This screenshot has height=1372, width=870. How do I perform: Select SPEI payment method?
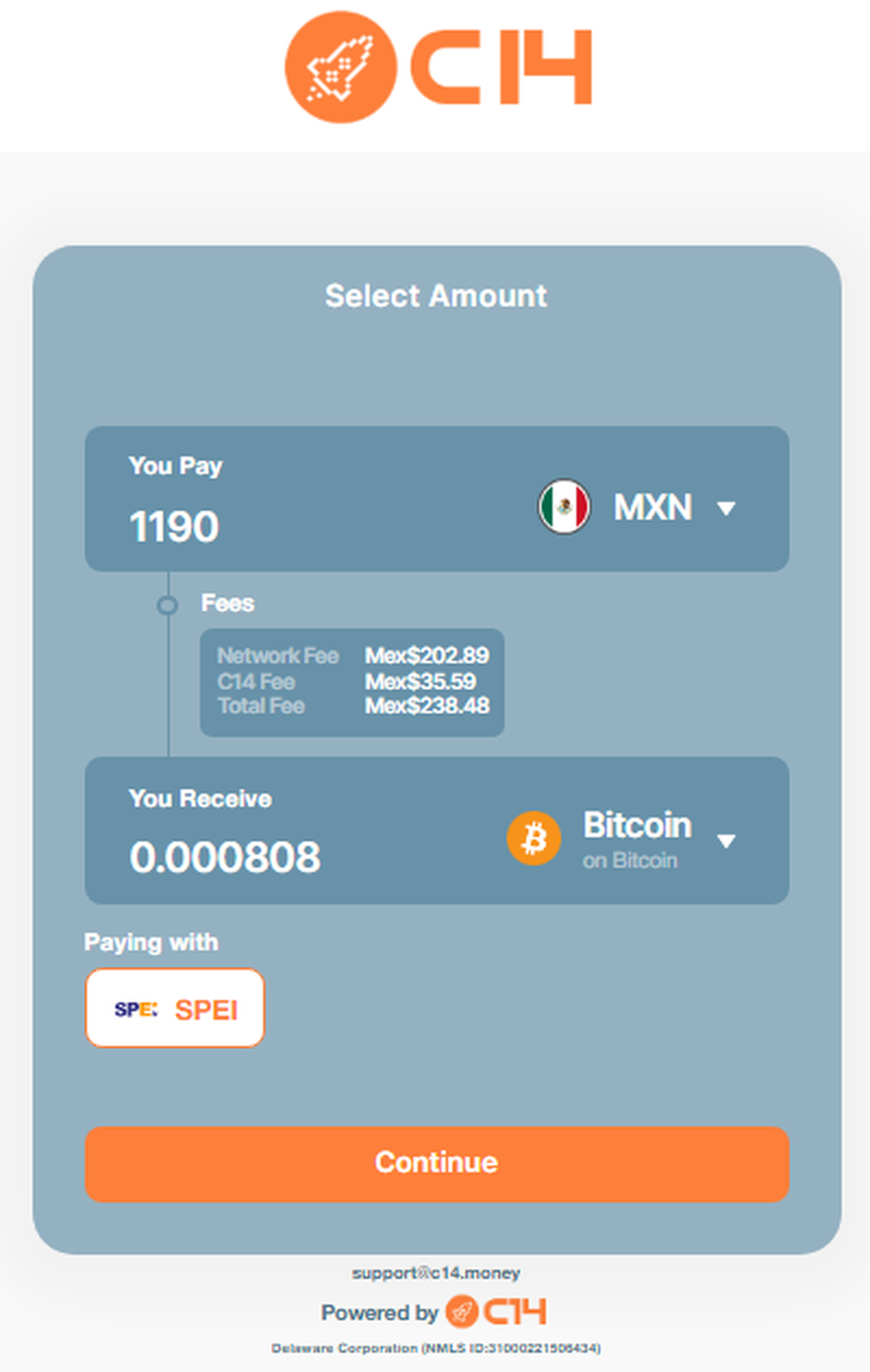click(x=175, y=1008)
